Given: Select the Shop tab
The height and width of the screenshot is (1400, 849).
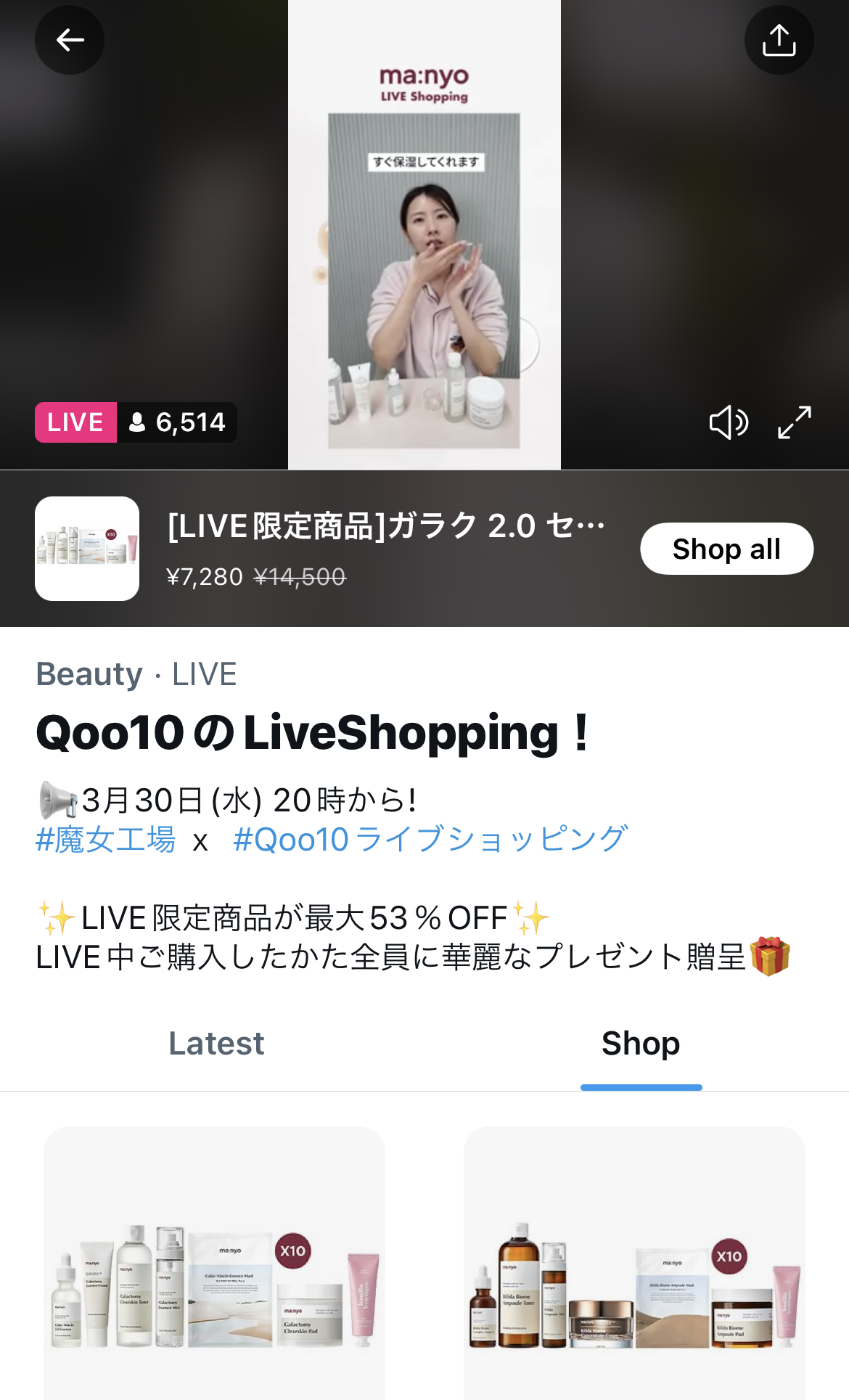Looking at the screenshot, I should coord(641,1044).
